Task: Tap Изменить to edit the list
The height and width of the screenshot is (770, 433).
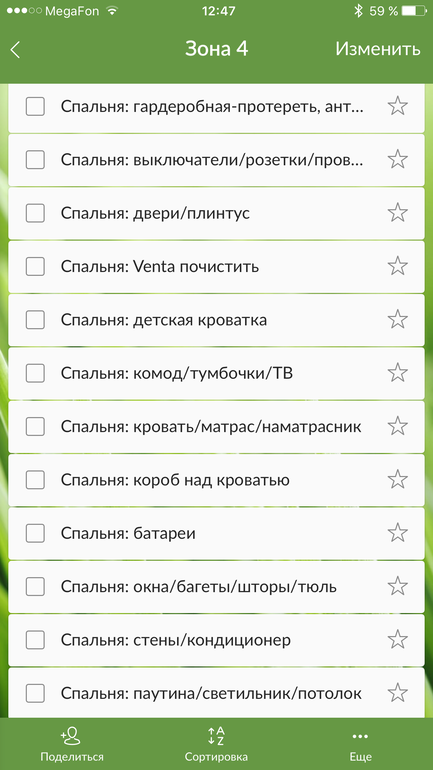Action: pyautogui.click(x=378, y=49)
